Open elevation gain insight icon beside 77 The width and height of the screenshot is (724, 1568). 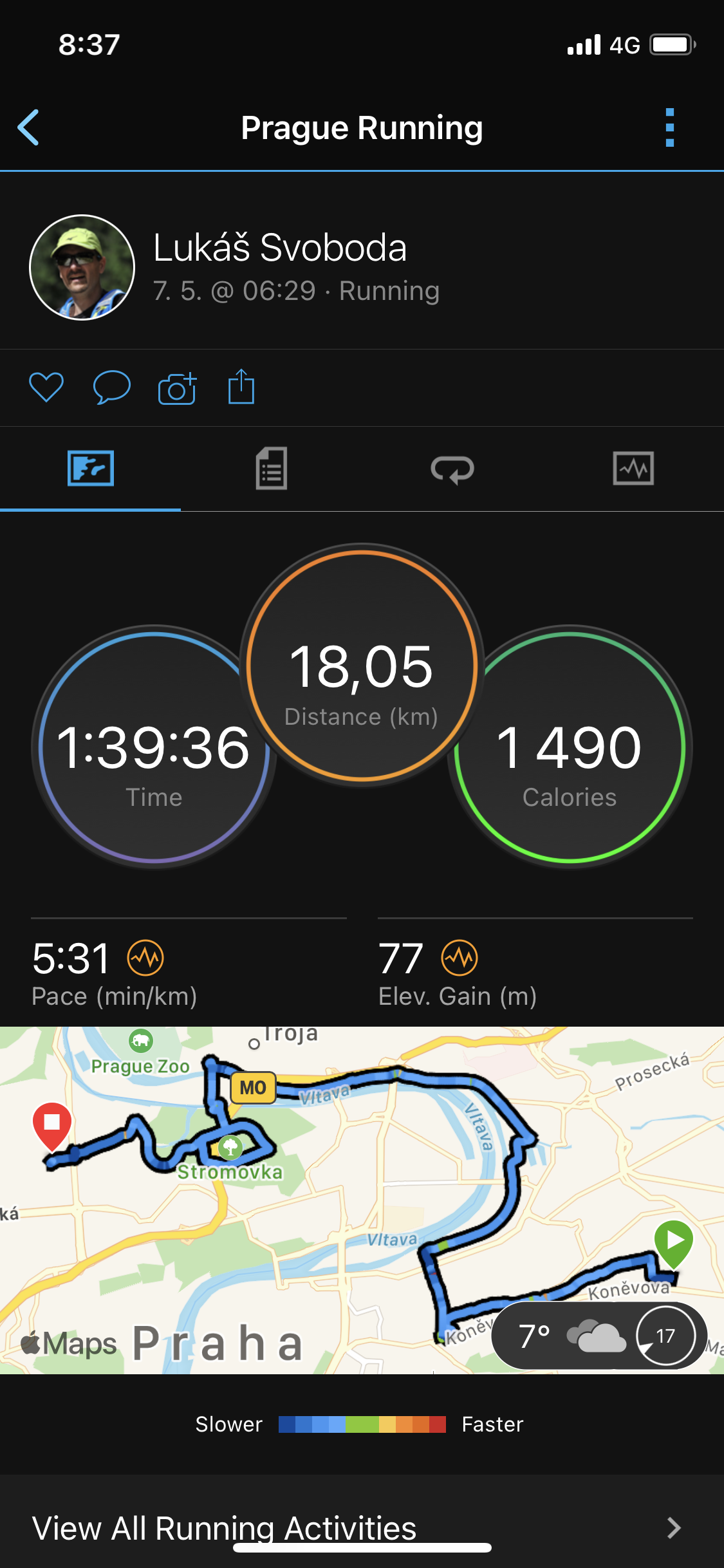click(x=459, y=958)
